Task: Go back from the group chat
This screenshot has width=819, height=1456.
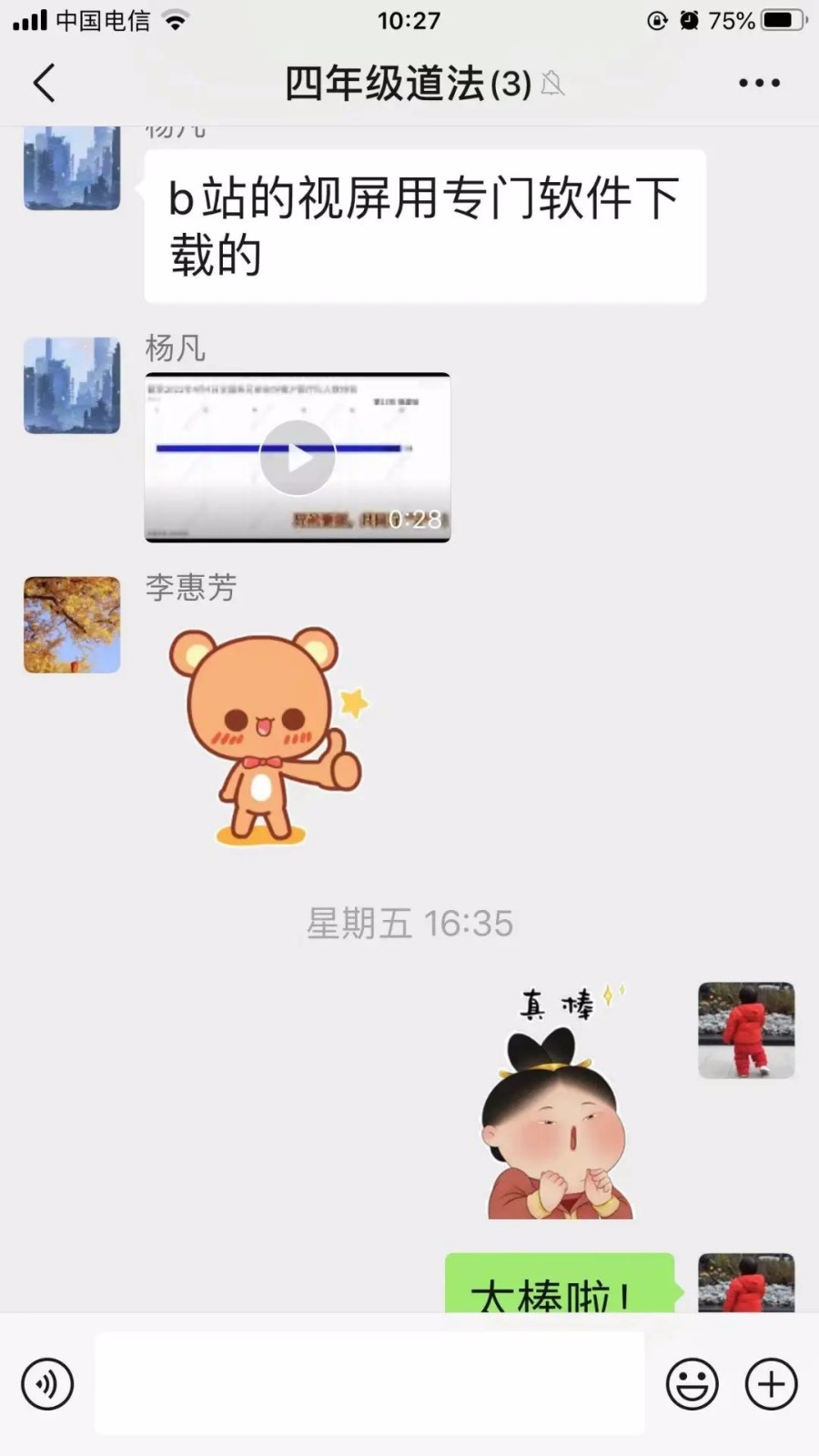Action: [x=44, y=83]
